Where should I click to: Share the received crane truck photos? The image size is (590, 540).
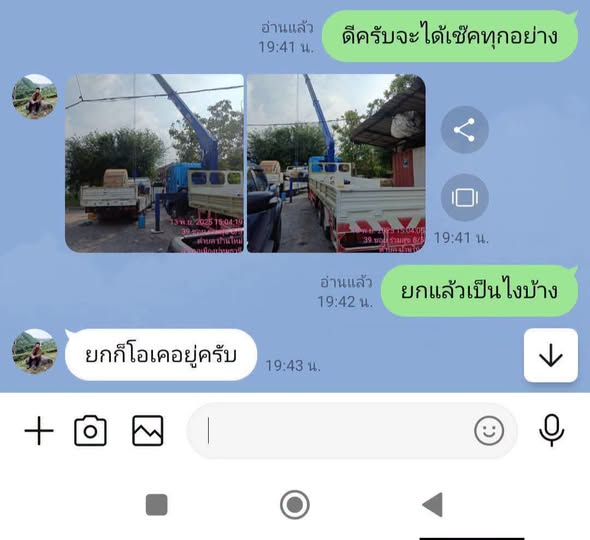465,130
